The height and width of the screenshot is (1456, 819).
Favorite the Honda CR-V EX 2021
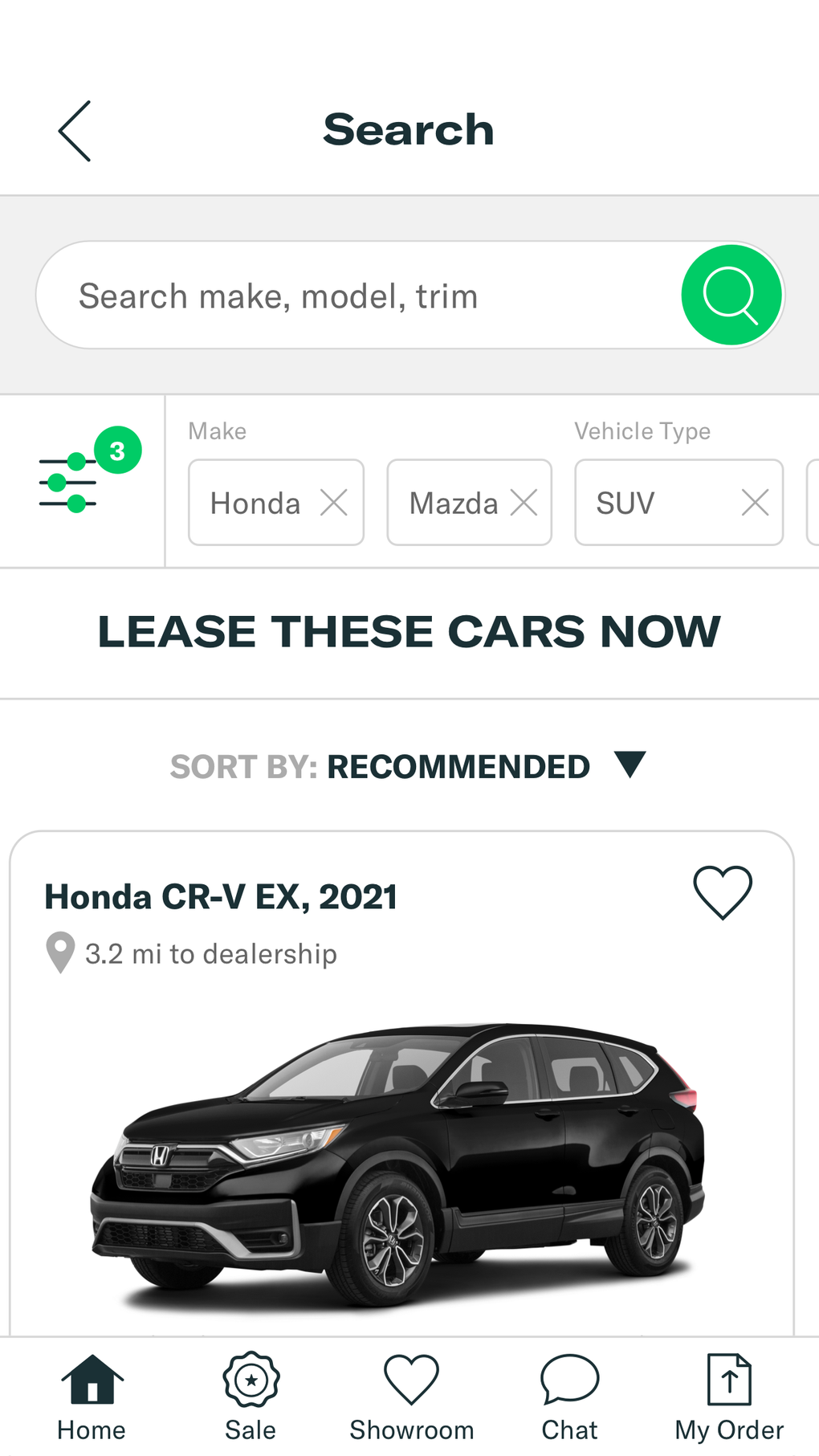[723, 891]
